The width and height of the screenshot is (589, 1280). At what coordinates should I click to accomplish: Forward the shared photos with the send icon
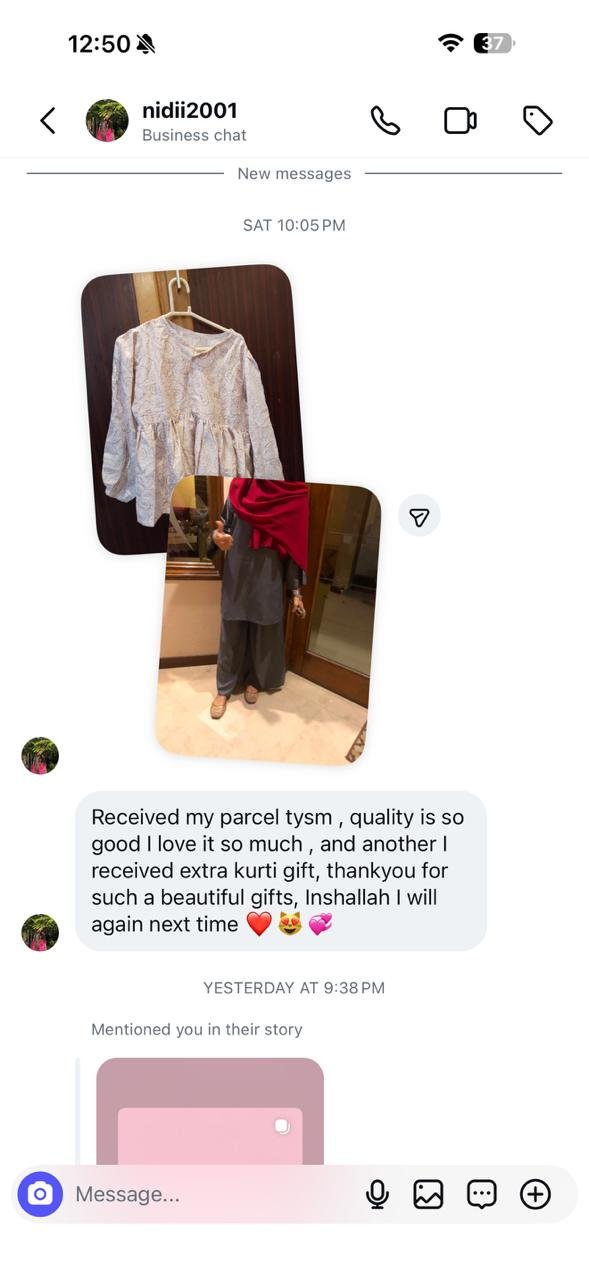point(419,516)
